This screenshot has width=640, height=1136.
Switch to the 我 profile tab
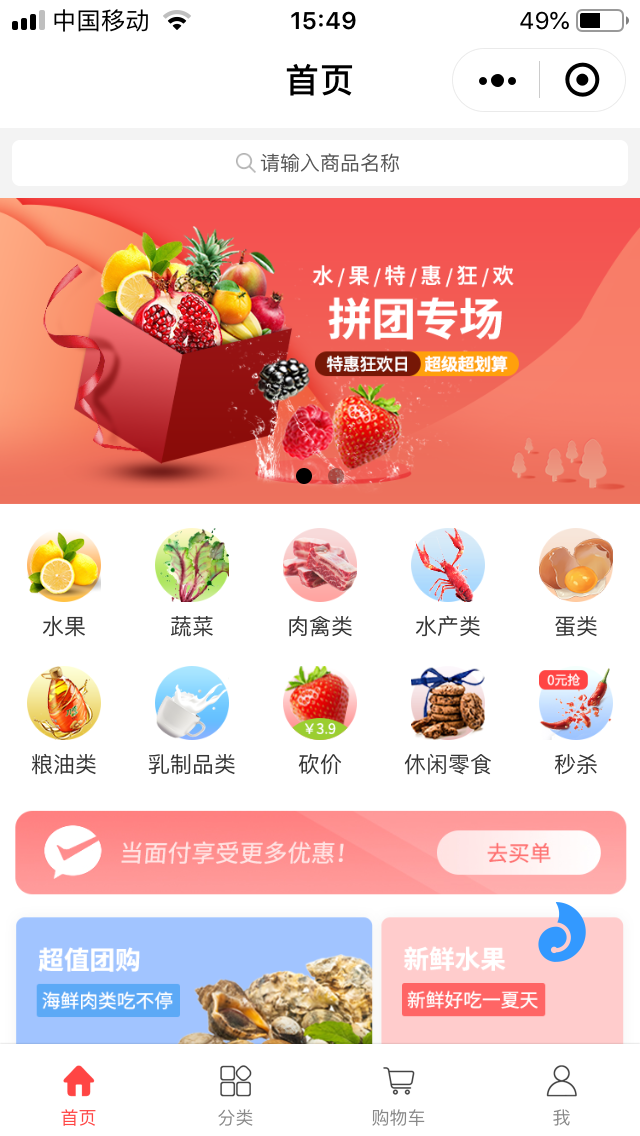(561, 1094)
